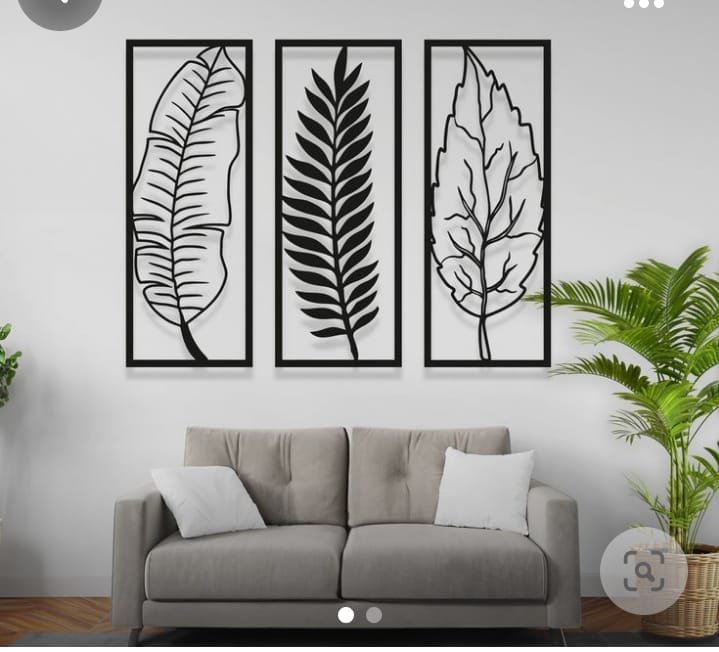The image size is (719, 652).
Task: Start visual search with the lens icon
Action: (643, 571)
